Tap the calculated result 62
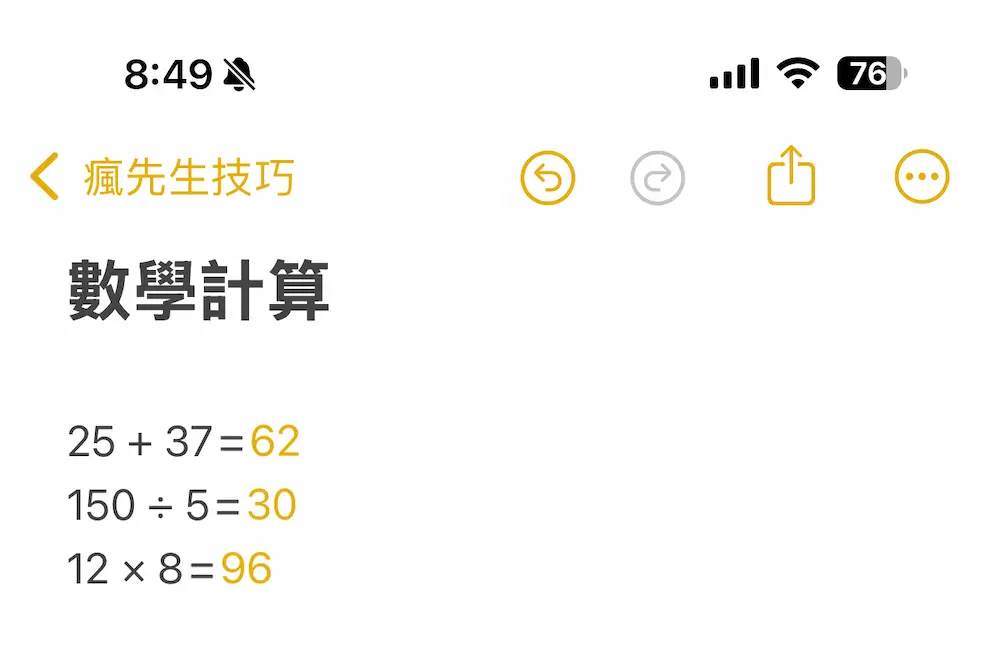This screenshot has height=670, width=1000. [275, 441]
